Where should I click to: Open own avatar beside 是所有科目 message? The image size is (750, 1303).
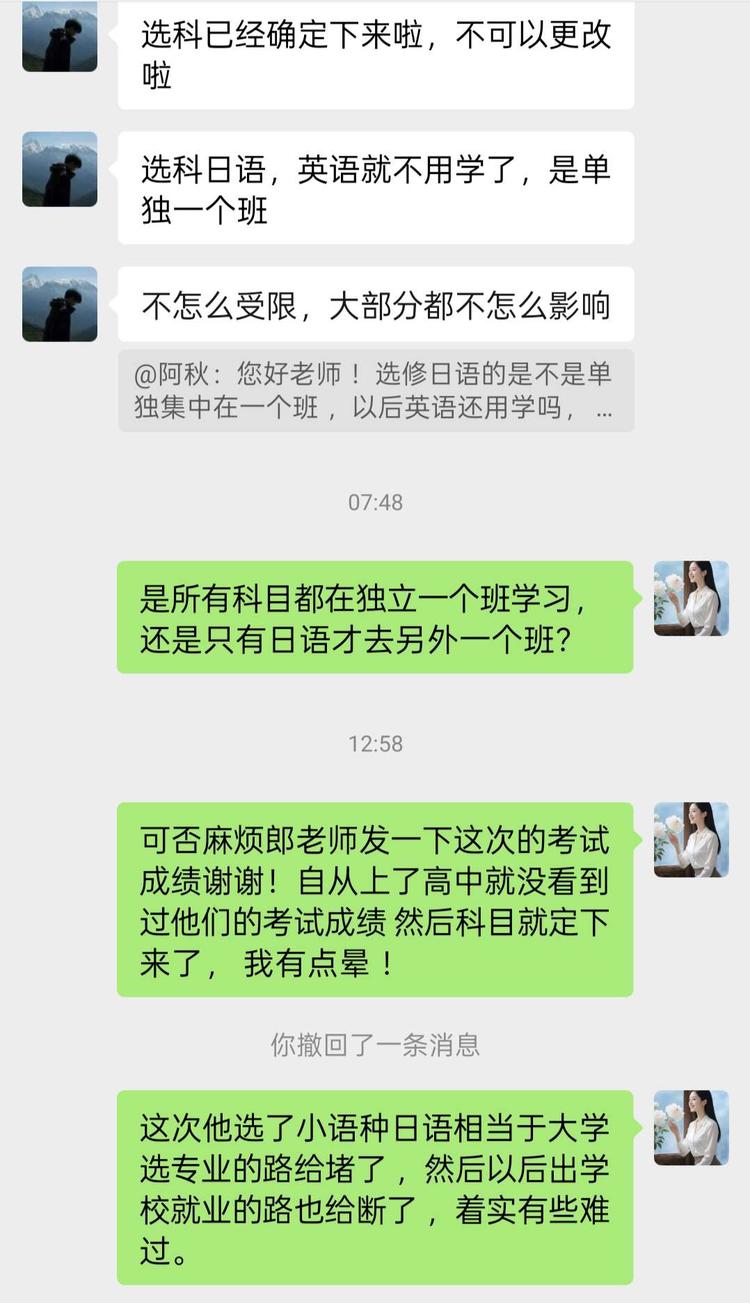pos(691,598)
